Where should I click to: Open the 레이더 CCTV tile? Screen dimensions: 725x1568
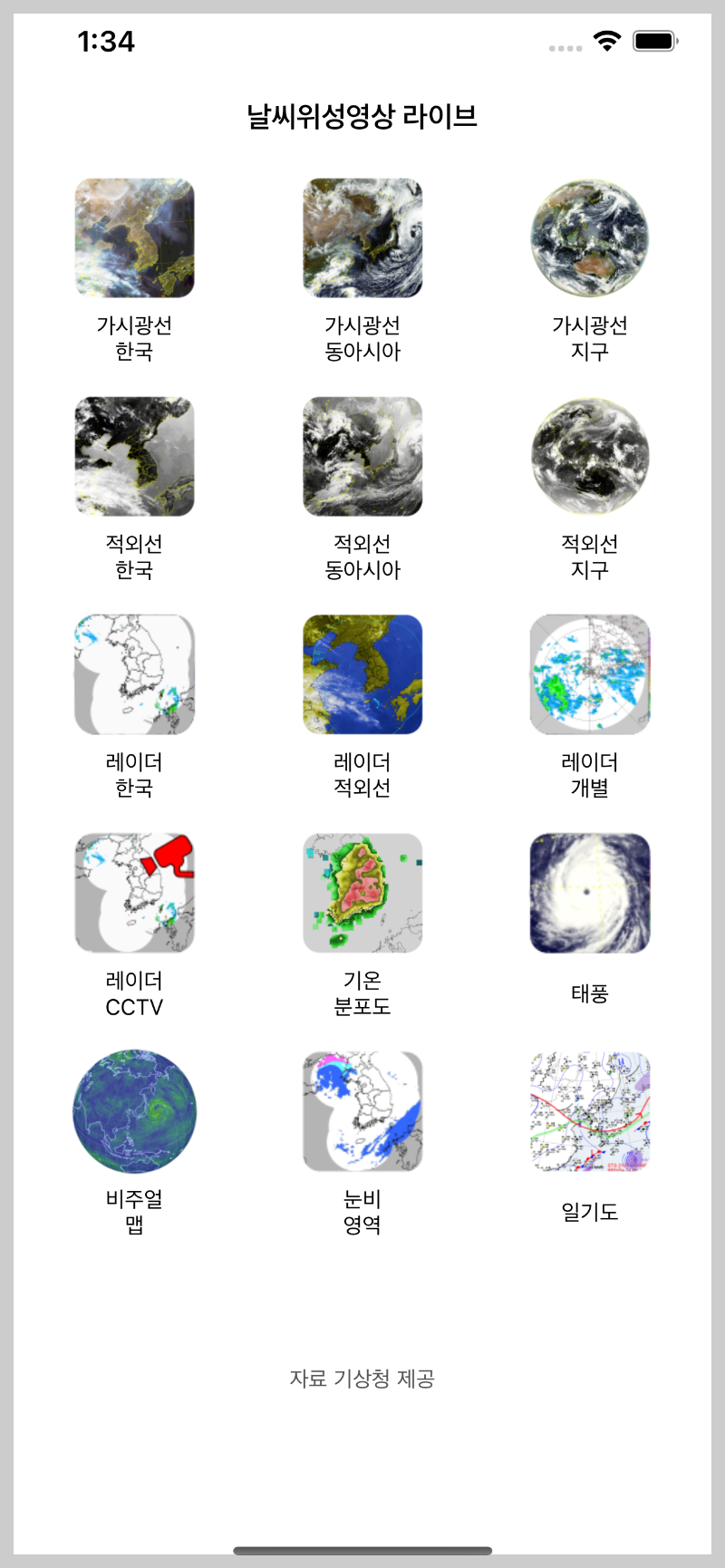134,893
